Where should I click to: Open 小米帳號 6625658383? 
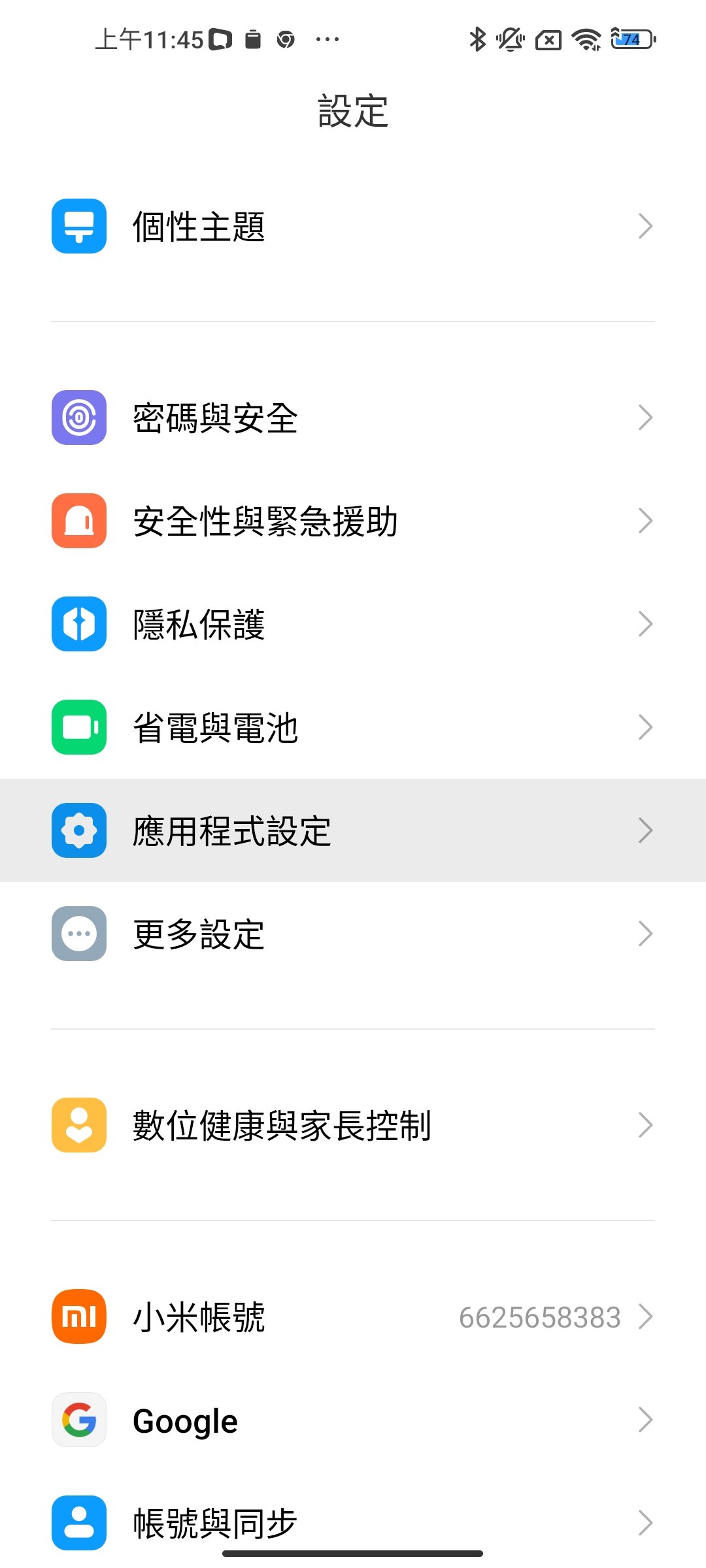pos(353,1316)
